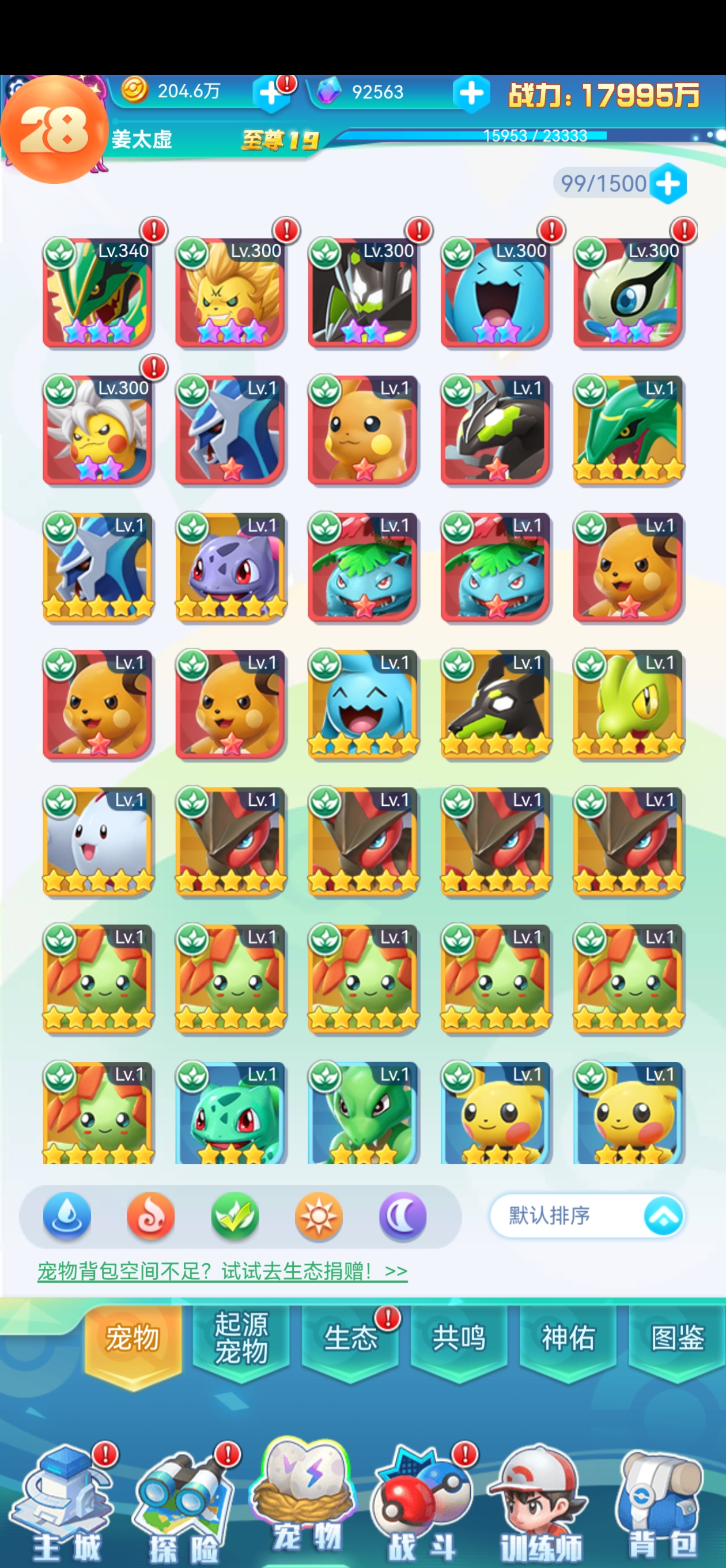The height and width of the screenshot is (1568, 726).
Task: Follow the 生态捐赠 donation link
Action: pos(222,1271)
